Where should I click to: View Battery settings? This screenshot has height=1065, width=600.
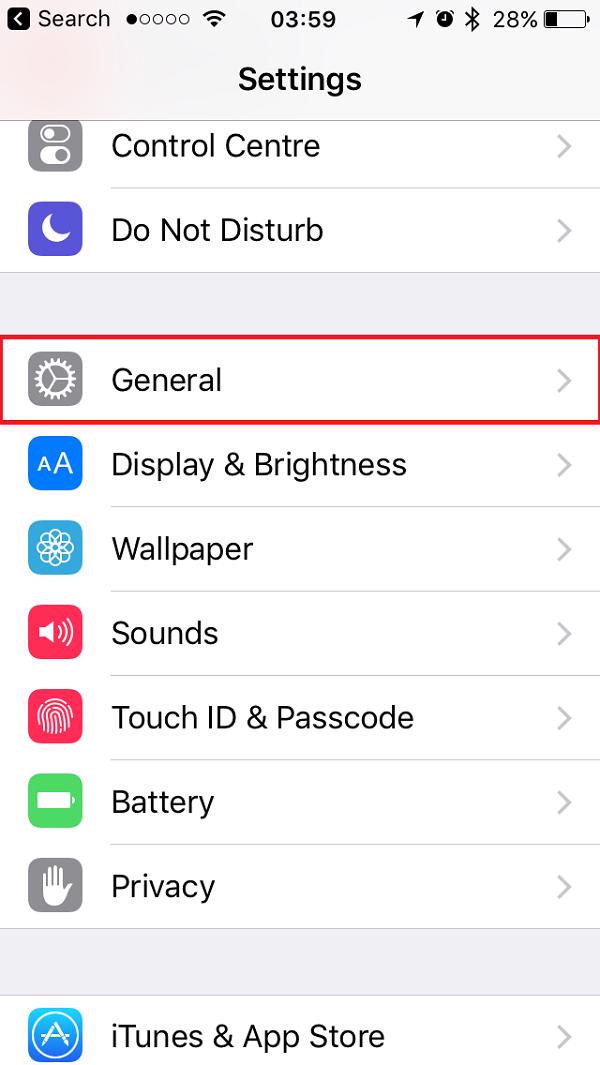(x=300, y=802)
